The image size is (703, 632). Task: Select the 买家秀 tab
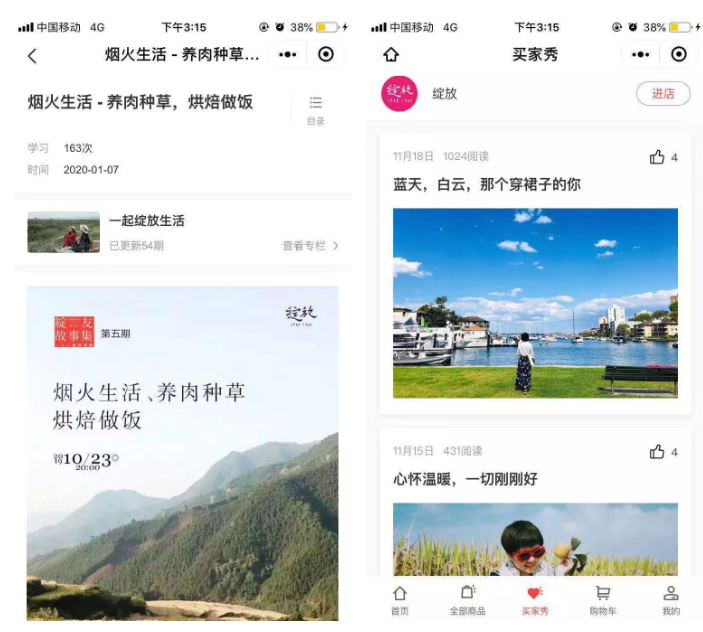click(x=535, y=600)
